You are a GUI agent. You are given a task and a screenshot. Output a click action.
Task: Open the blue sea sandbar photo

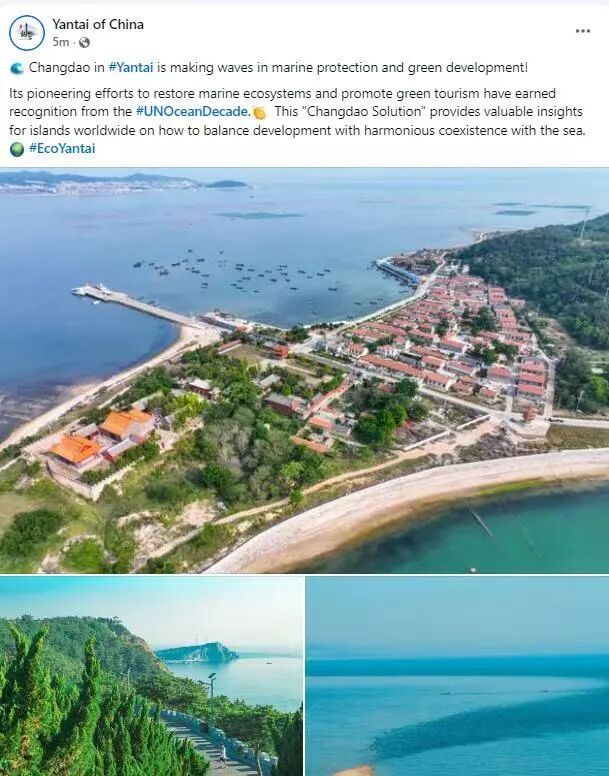(x=457, y=676)
